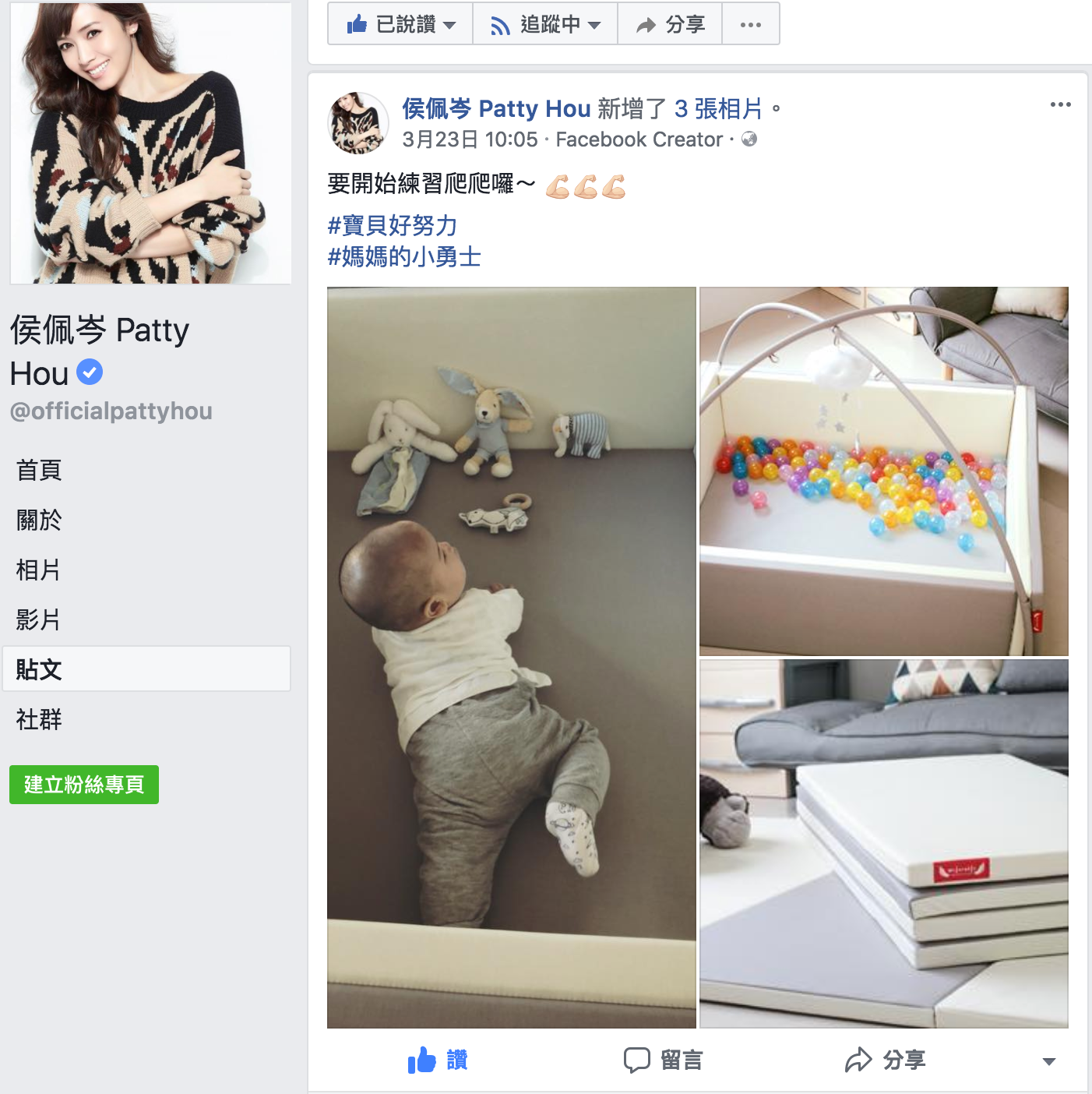The height and width of the screenshot is (1094, 1092).
Task: Open the hashtag #寶貝好努力
Action: 393,225
